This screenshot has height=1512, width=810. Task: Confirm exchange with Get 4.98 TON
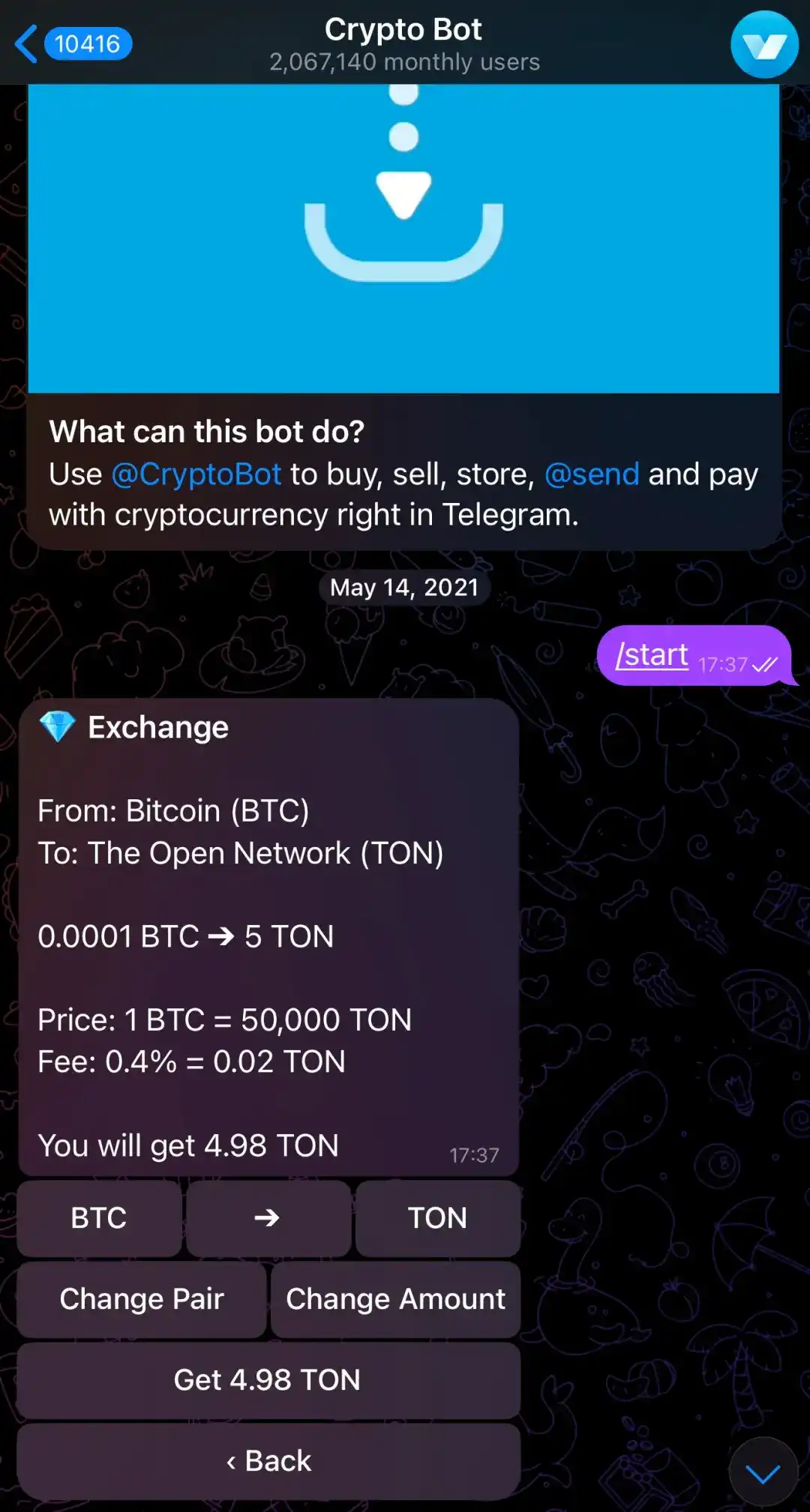coord(268,1379)
